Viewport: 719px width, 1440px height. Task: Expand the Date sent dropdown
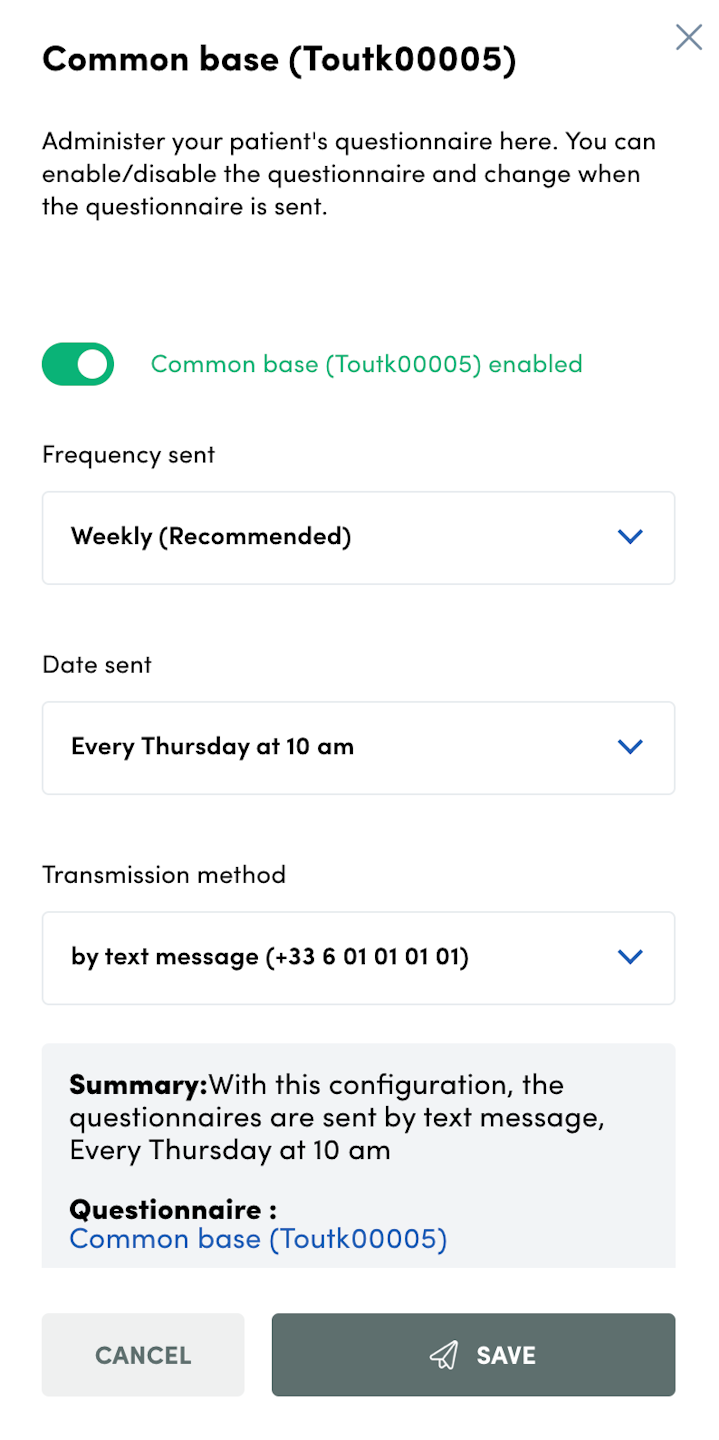[358, 747]
